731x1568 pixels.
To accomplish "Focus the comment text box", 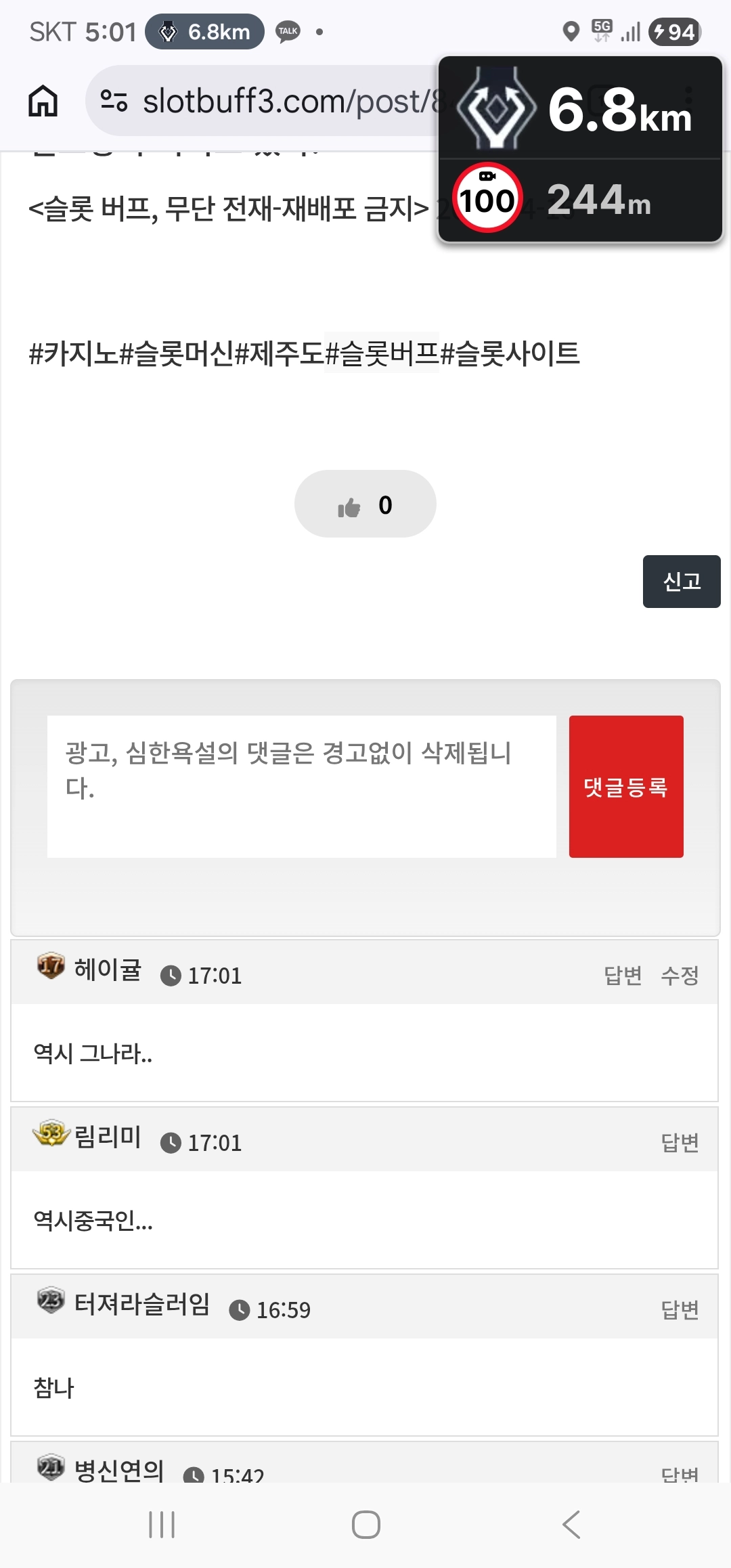I will point(301,787).
